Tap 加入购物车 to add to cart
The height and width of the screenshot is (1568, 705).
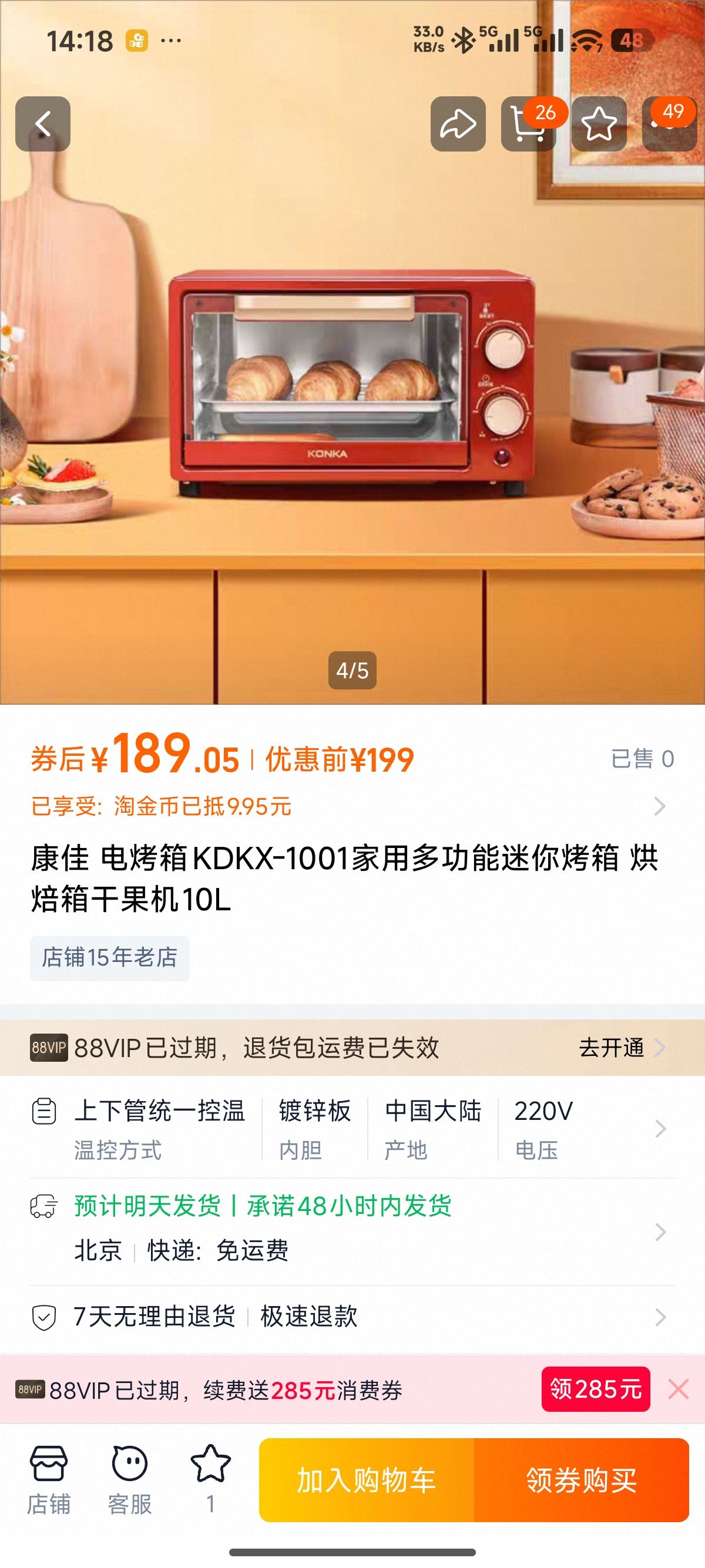pyautogui.click(x=367, y=1480)
